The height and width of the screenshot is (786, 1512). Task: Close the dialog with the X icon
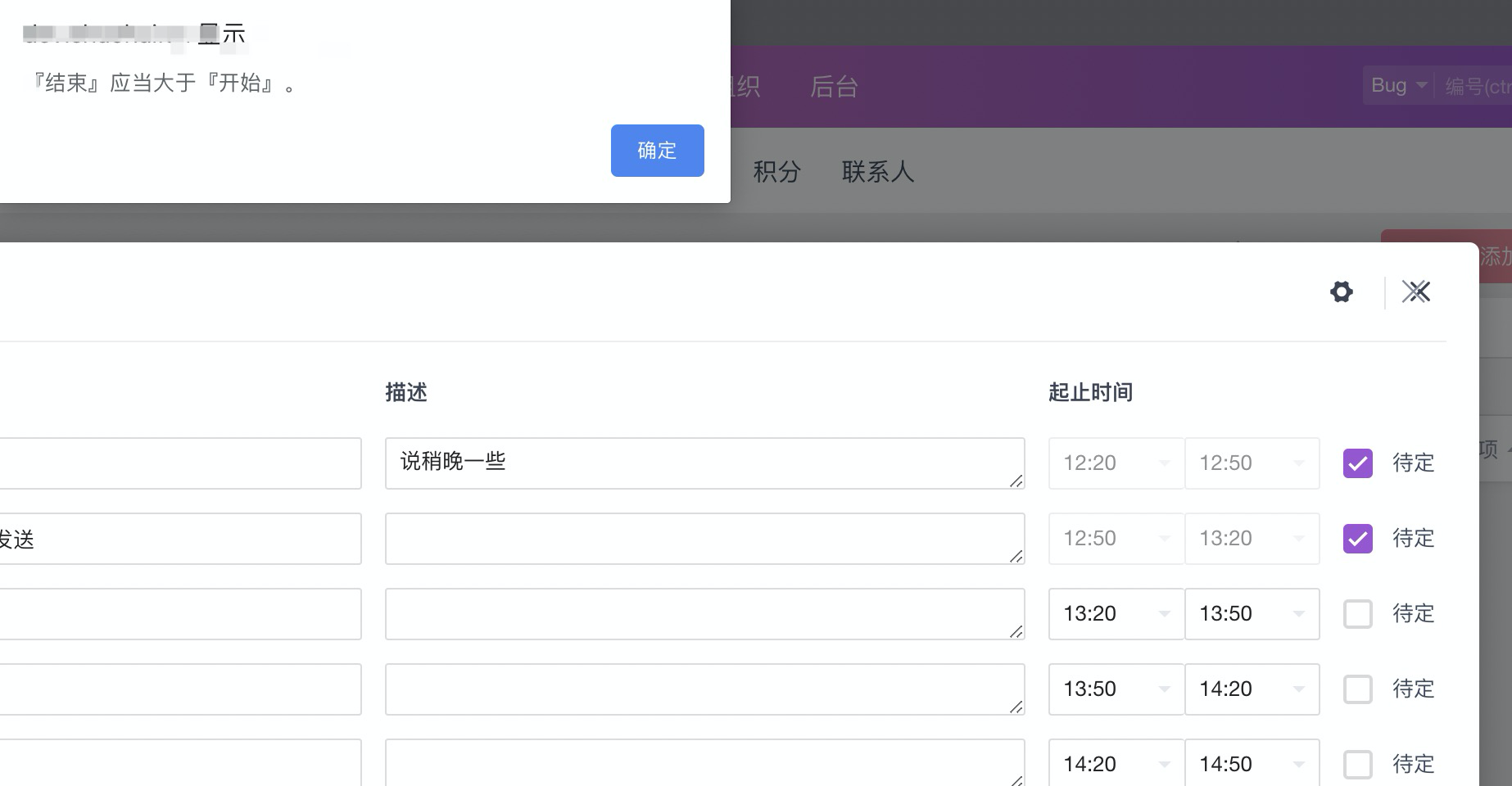1416,291
